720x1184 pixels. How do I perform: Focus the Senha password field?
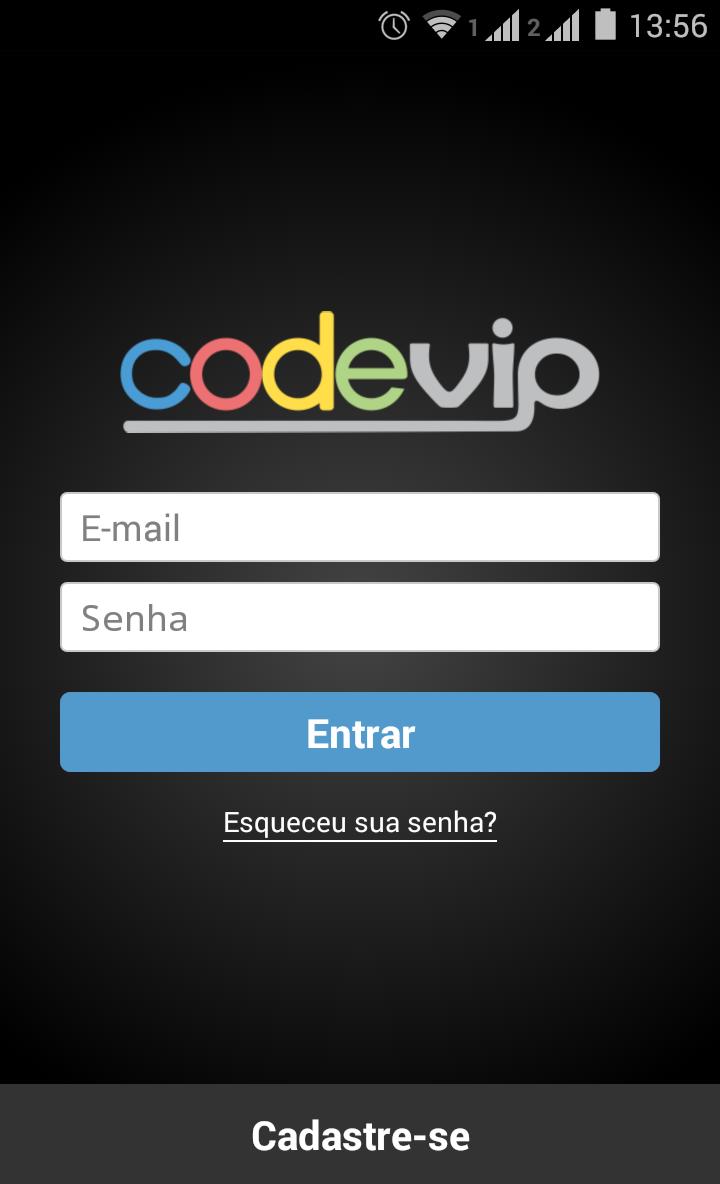(360, 617)
